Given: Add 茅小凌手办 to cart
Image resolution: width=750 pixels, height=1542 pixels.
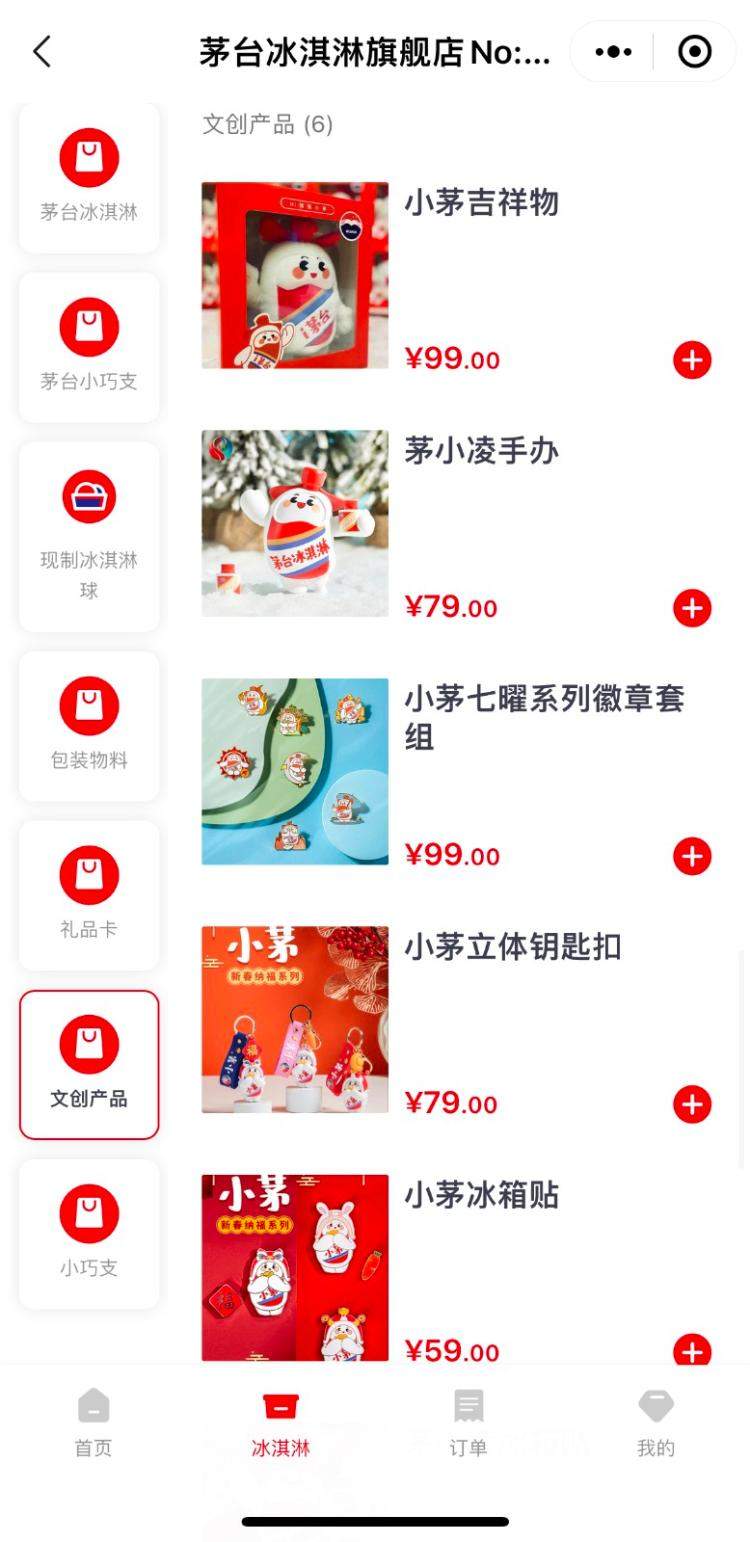Looking at the screenshot, I should 692,608.
